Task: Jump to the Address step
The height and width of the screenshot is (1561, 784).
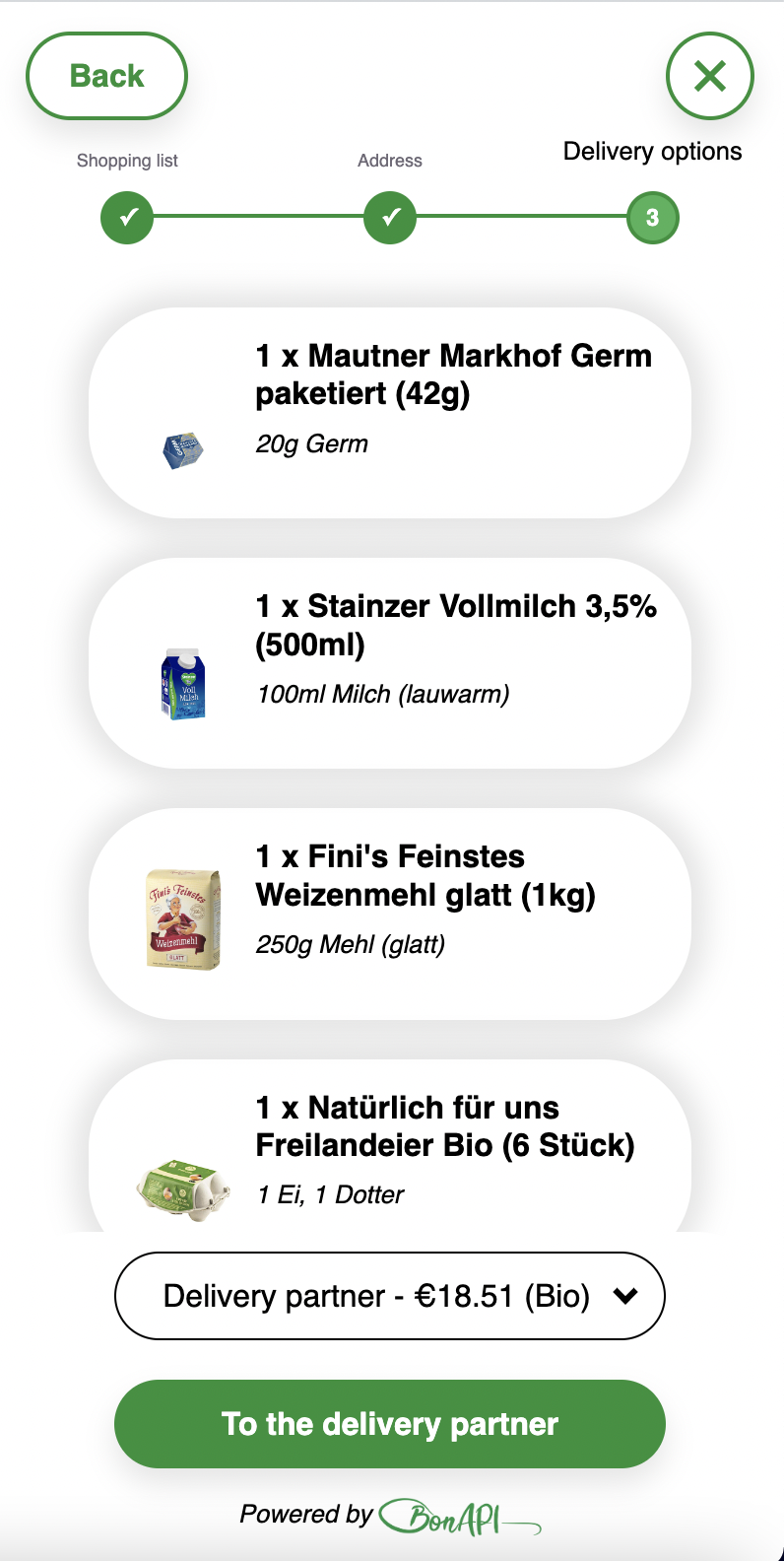Action: tap(390, 218)
